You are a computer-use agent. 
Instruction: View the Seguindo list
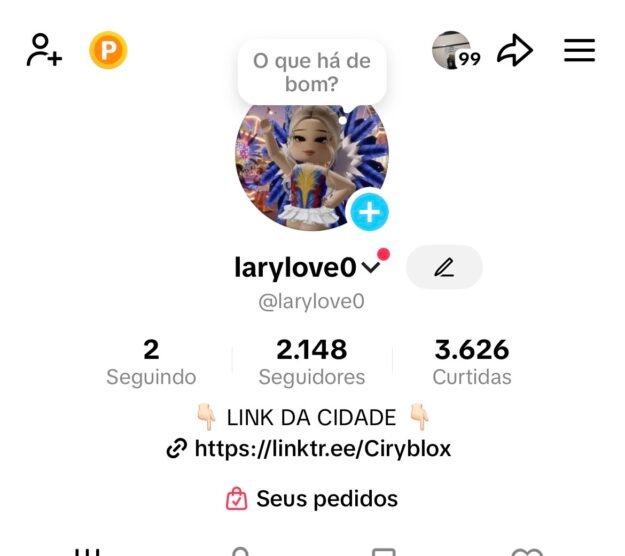[151, 362]
